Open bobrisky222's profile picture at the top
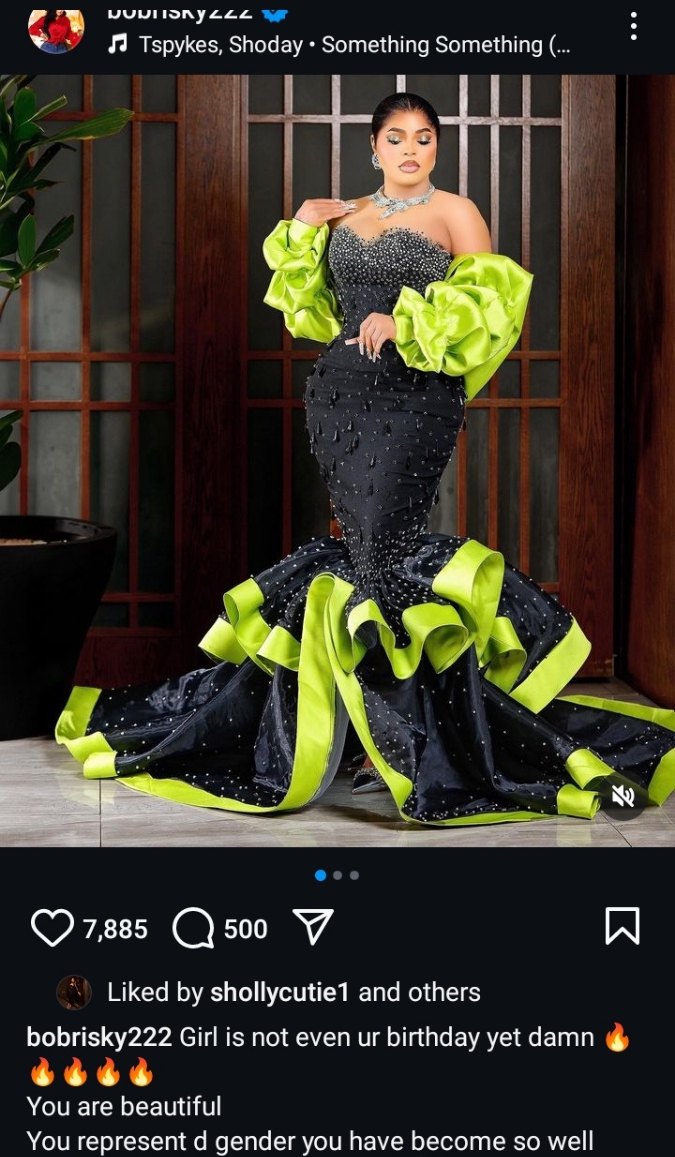675x1157 pixels. pyautogui.click(x=56, y=30)
